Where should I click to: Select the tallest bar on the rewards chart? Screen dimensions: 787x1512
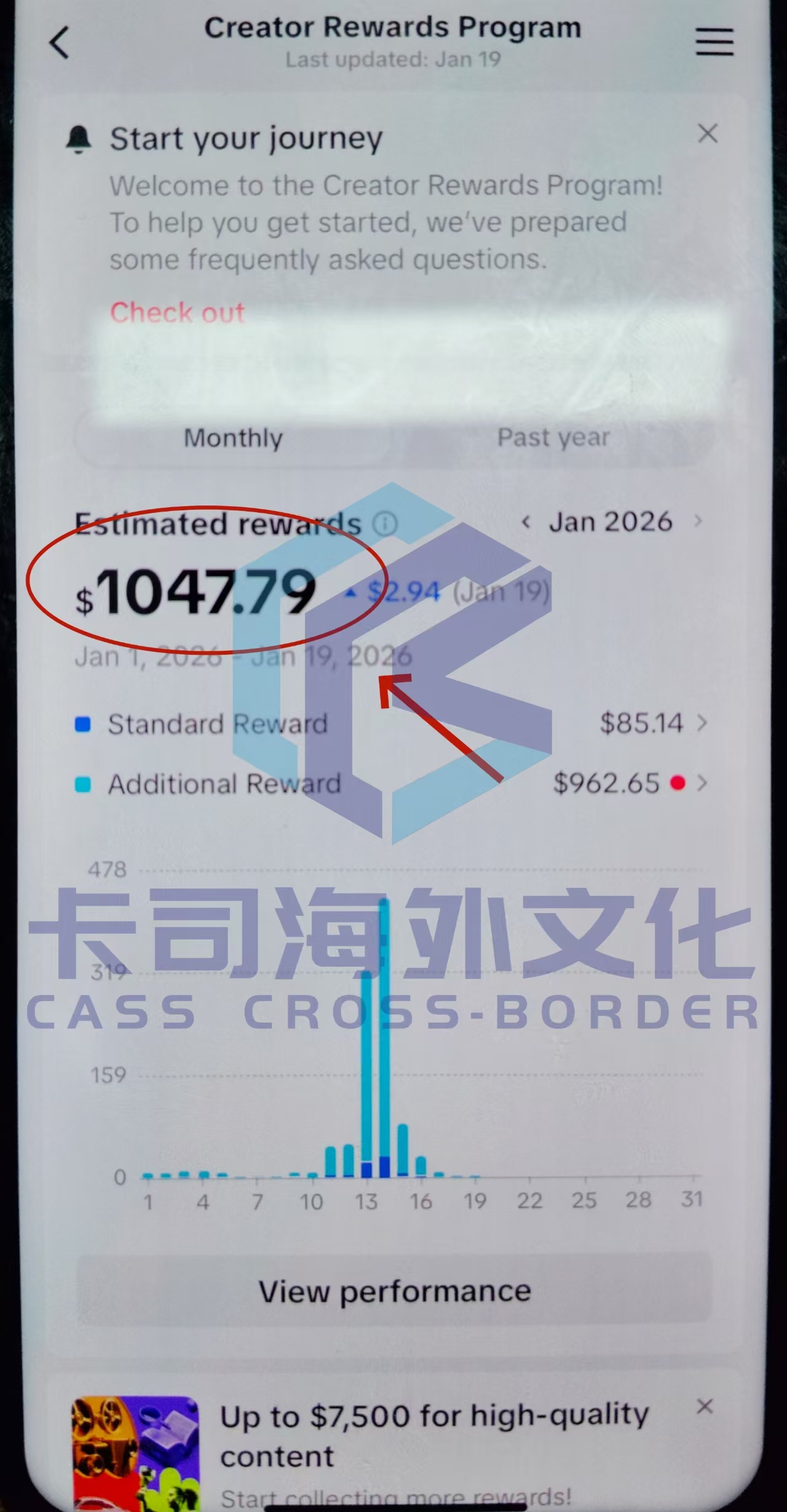pos(384,1045)
